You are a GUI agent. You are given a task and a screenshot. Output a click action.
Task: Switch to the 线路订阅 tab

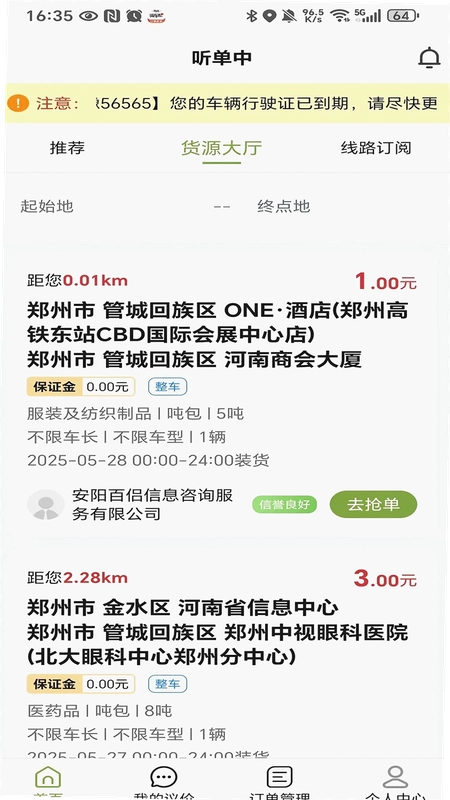pyautogui.click(x=376, y=148)
